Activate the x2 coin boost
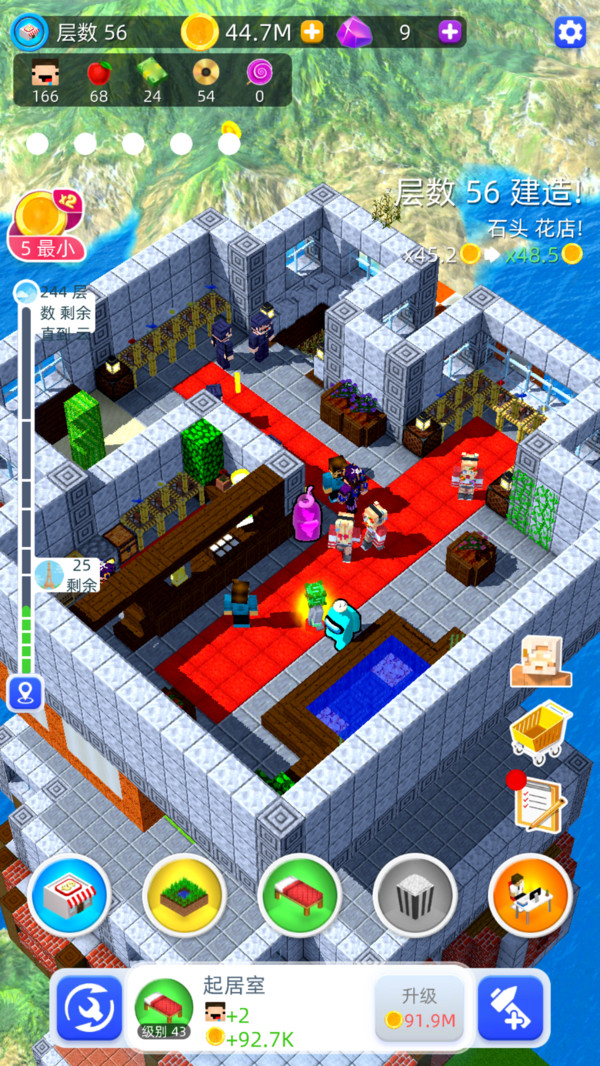 tap(47, 226)
